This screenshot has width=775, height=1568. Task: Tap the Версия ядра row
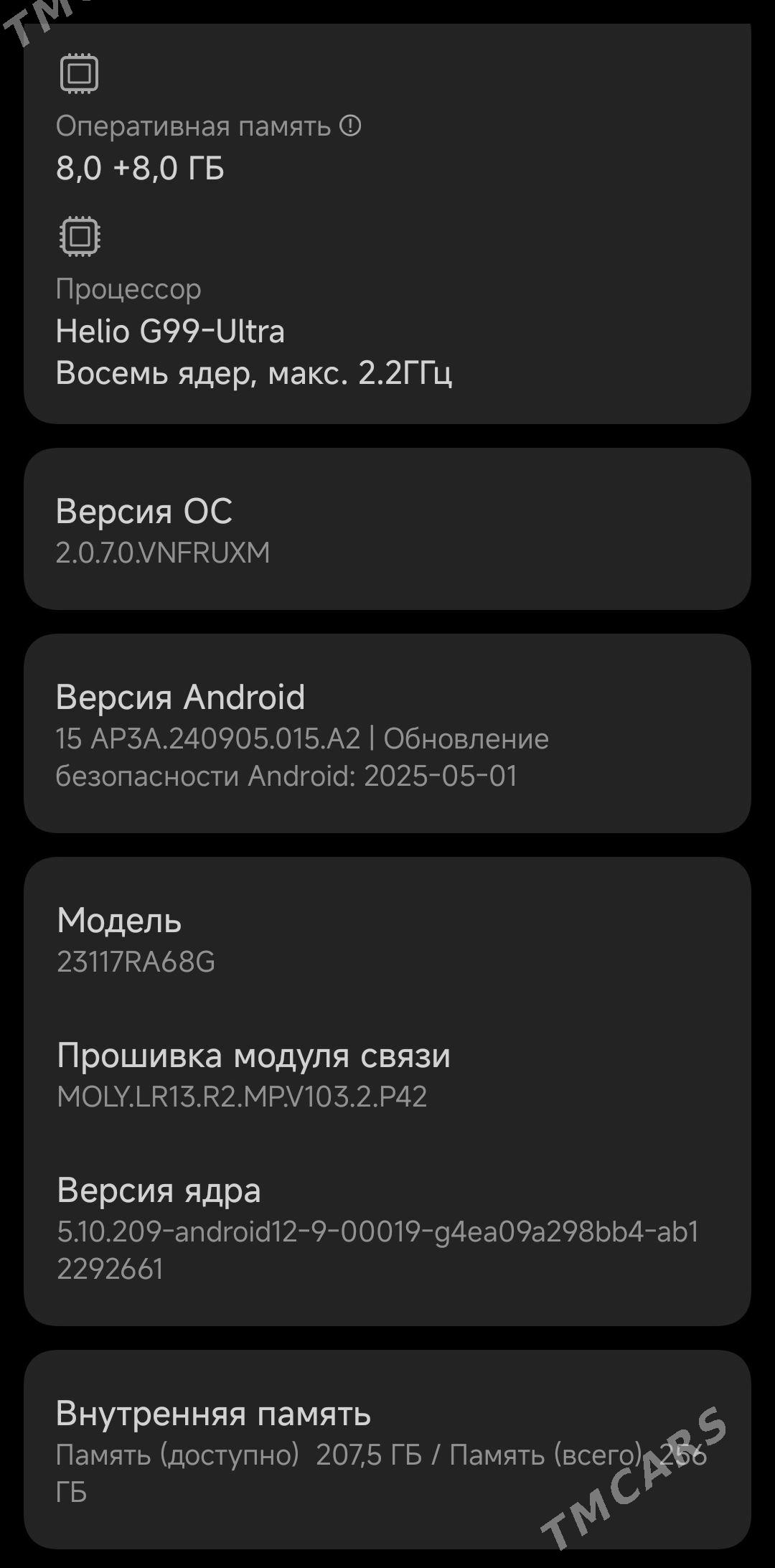click(387, 1227)
